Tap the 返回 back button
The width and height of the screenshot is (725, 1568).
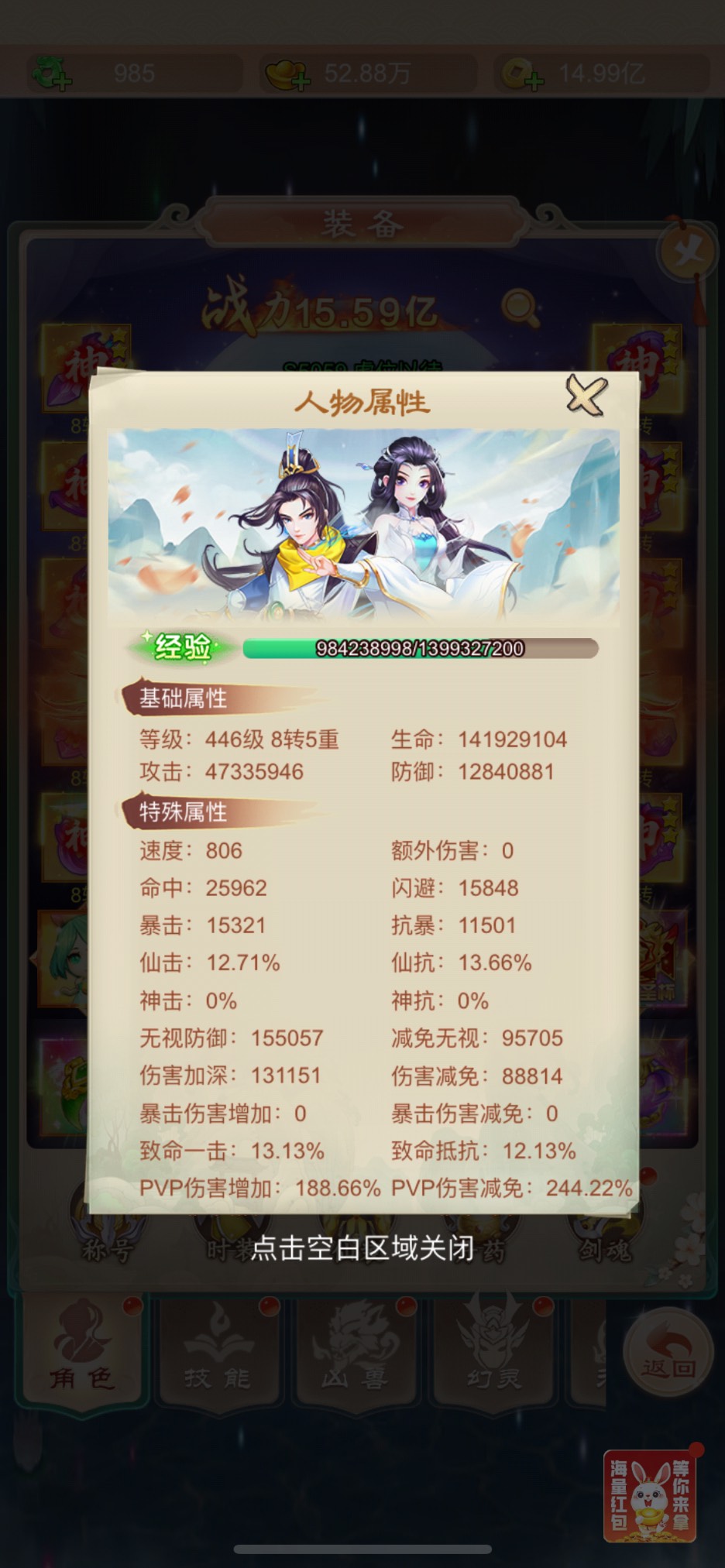(x=667, y=1351)
